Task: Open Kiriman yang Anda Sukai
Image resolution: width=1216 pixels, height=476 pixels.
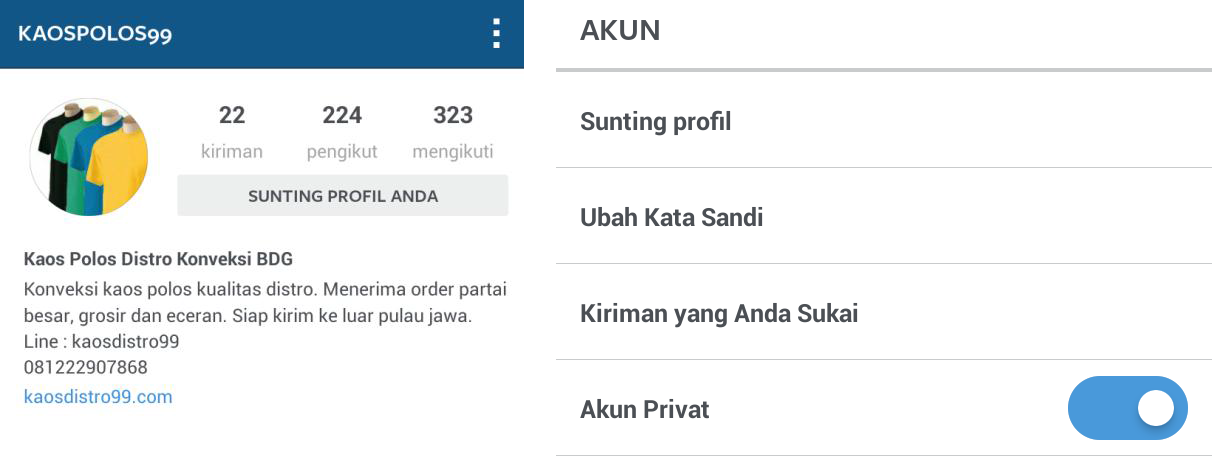Action: point(884,313)
